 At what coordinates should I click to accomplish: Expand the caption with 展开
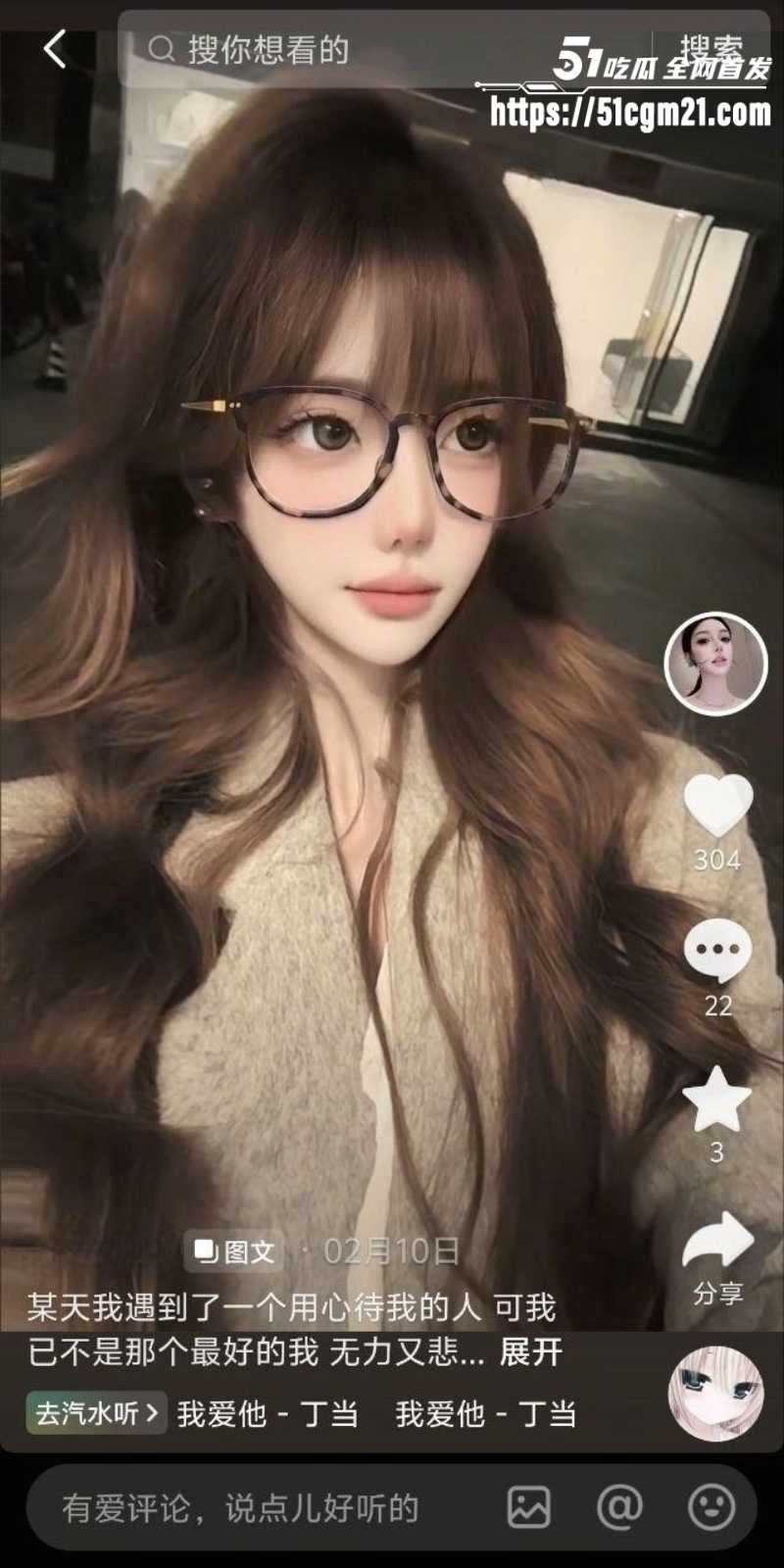pos(531,1352)
